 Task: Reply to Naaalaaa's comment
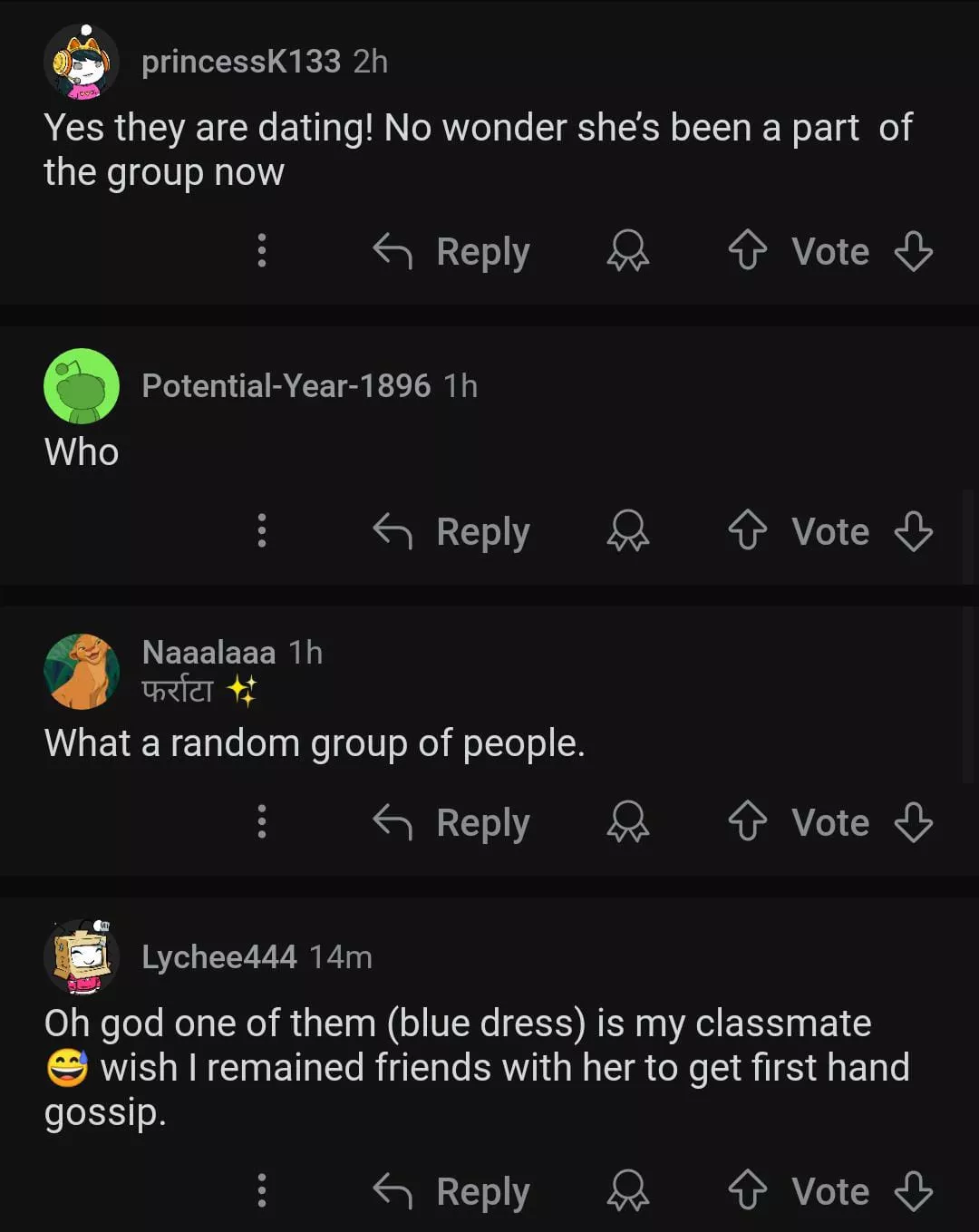click(x=452, y=822)
